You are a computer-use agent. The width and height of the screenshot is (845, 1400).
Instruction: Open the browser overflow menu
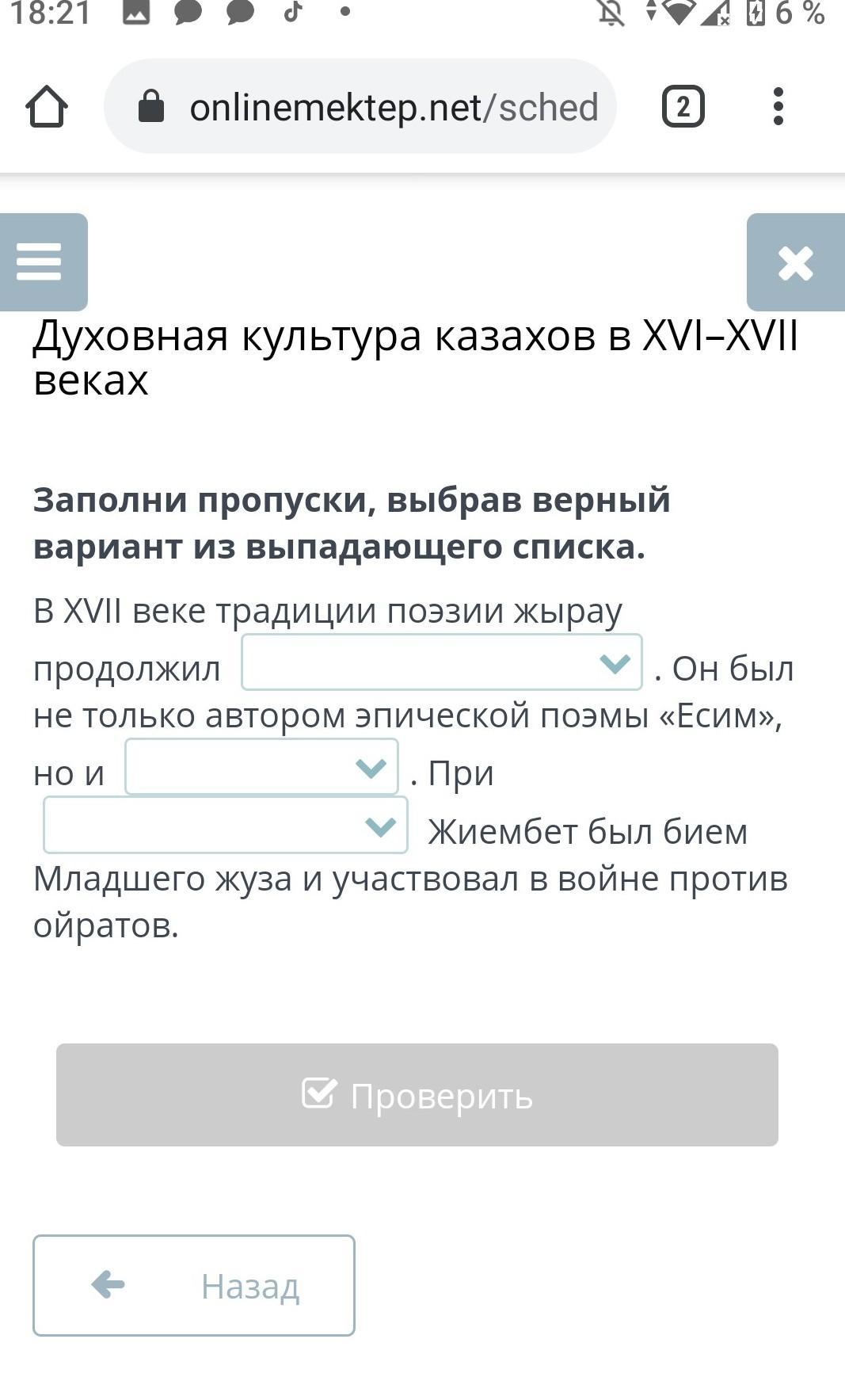[x=778, y=106]
